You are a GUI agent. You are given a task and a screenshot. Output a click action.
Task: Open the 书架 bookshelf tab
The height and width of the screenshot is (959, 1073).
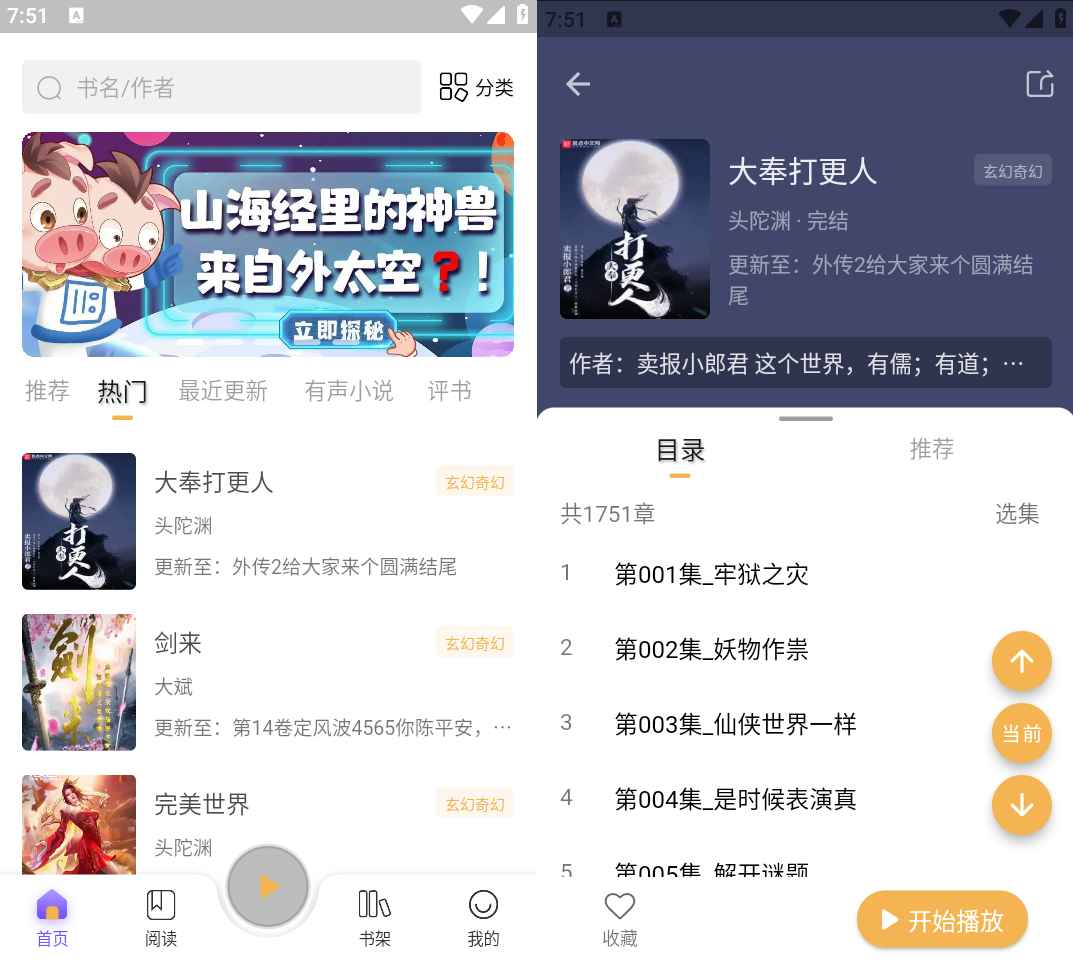375,917
